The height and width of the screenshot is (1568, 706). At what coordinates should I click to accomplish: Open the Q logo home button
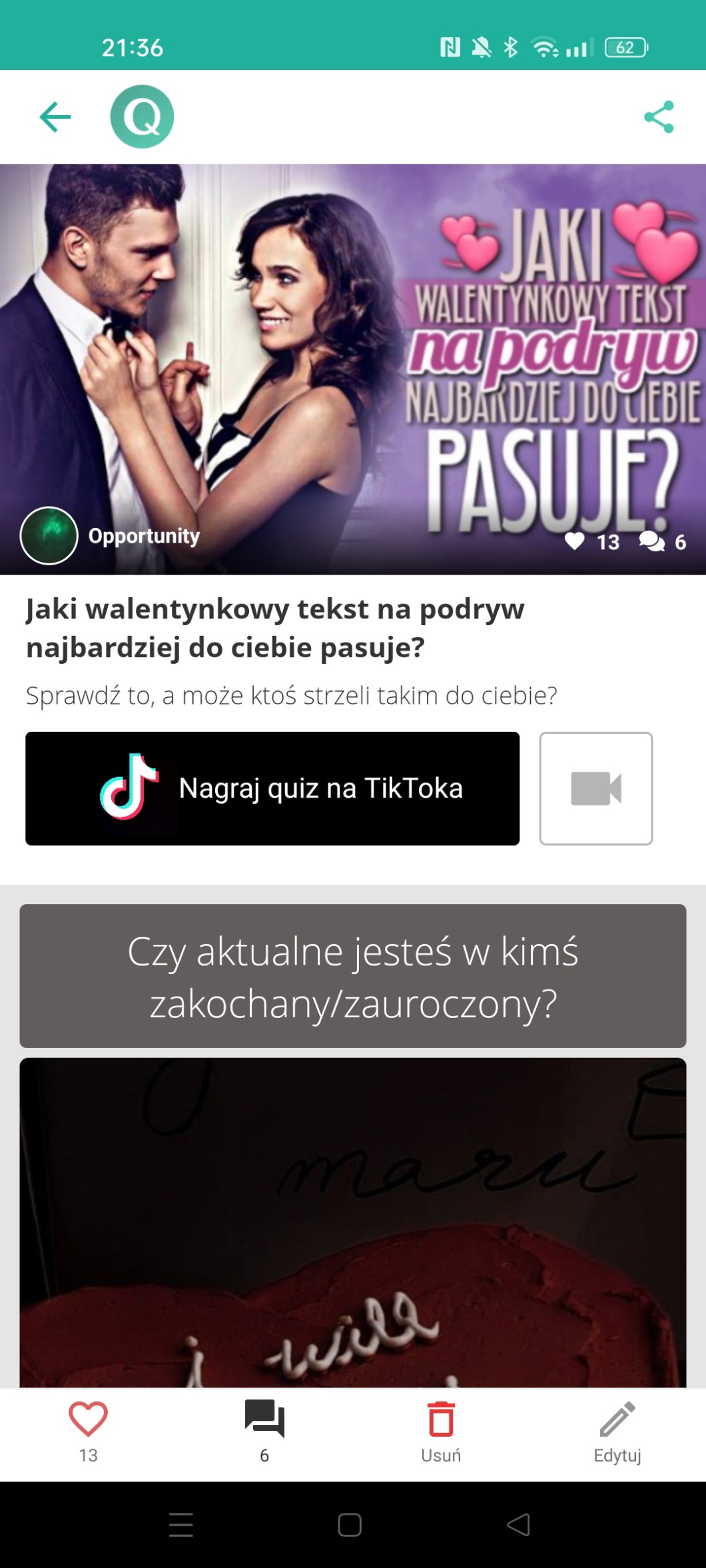[142, 117]
